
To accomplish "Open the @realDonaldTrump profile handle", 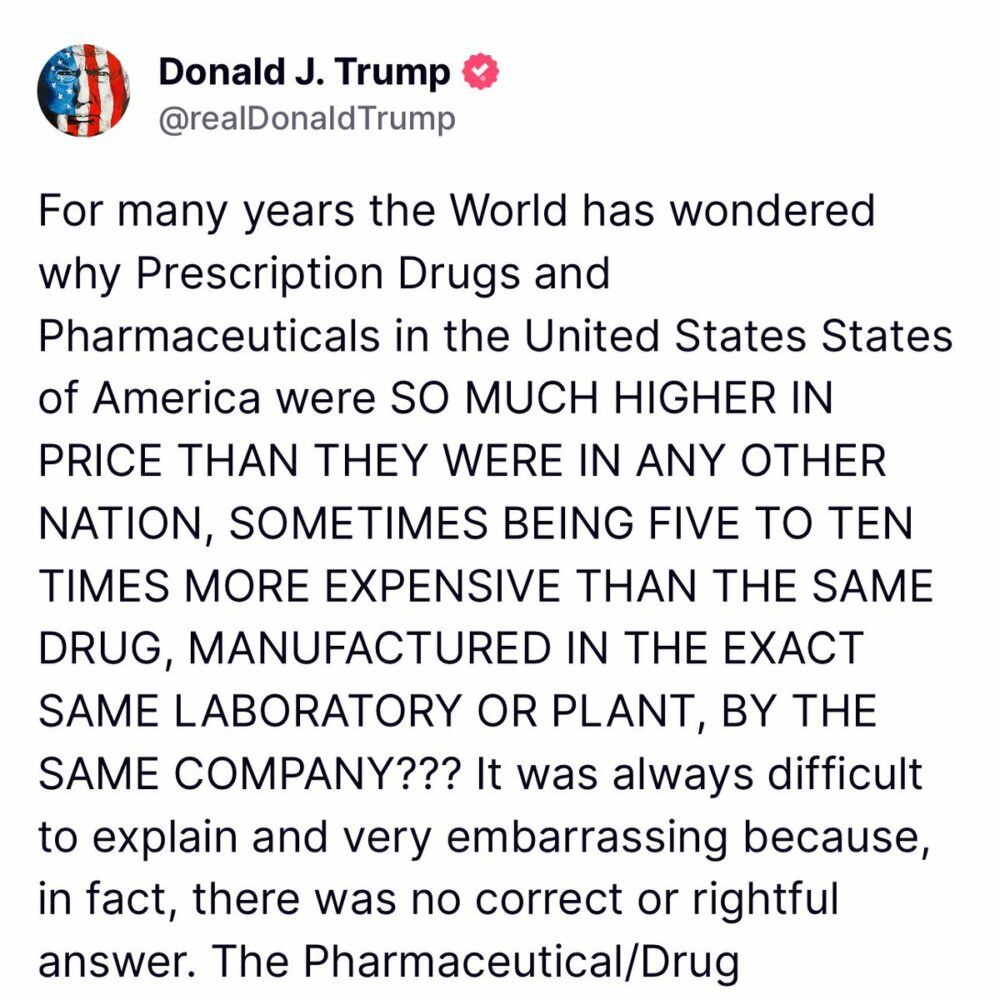I will (x=307, y=119).
